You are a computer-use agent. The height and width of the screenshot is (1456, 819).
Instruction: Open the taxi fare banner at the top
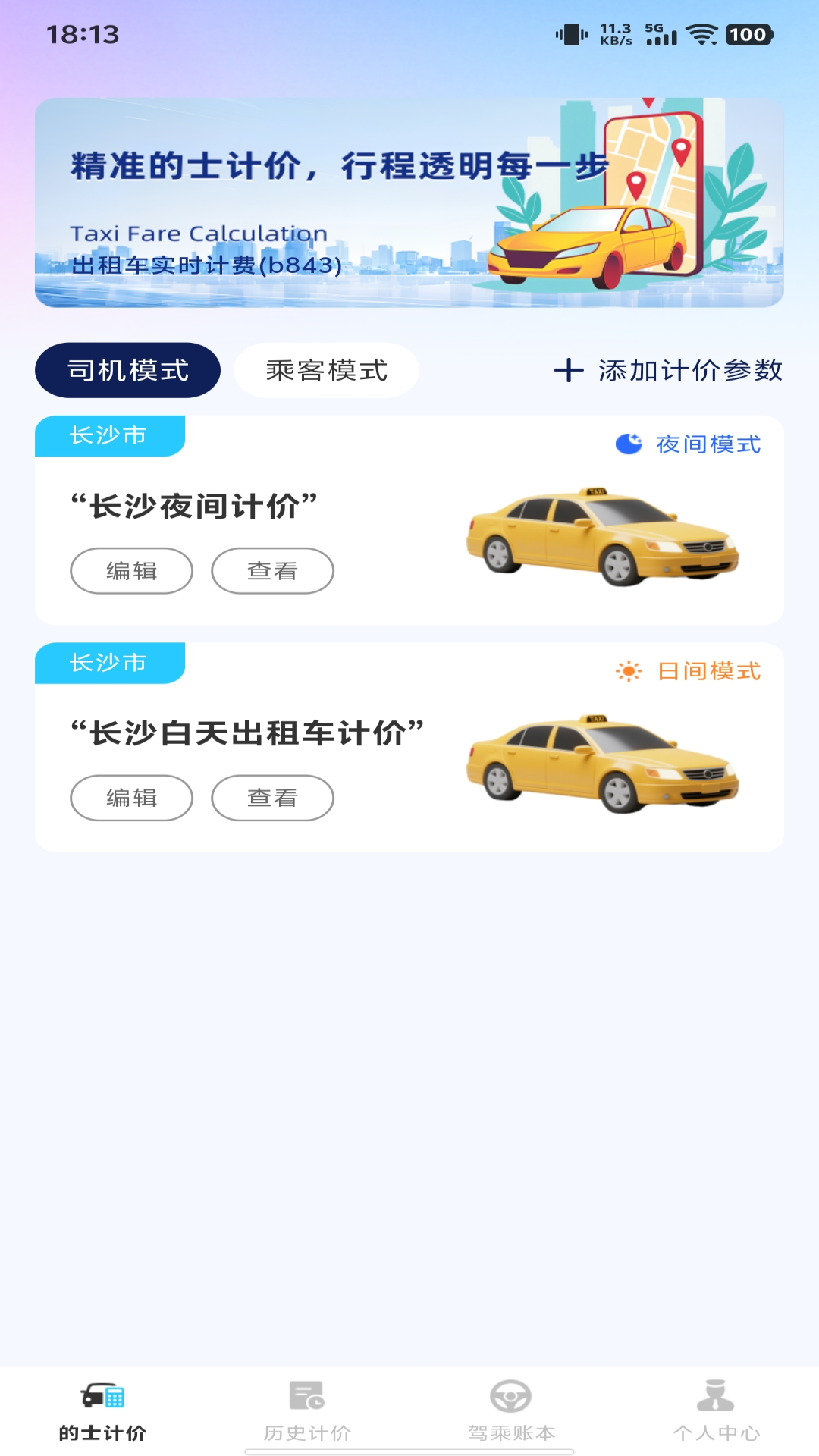point(409,201)
